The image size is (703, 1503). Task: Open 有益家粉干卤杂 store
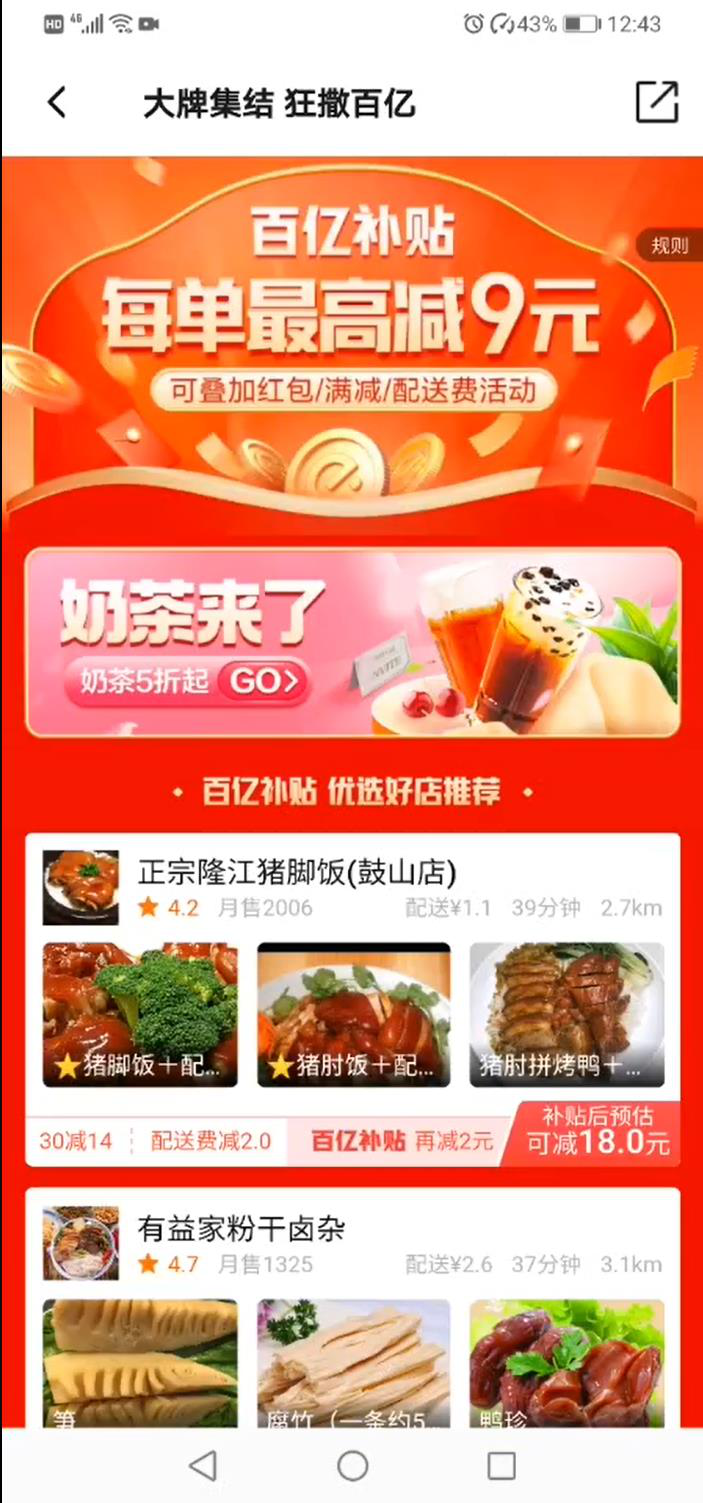tap(242, 1229)
